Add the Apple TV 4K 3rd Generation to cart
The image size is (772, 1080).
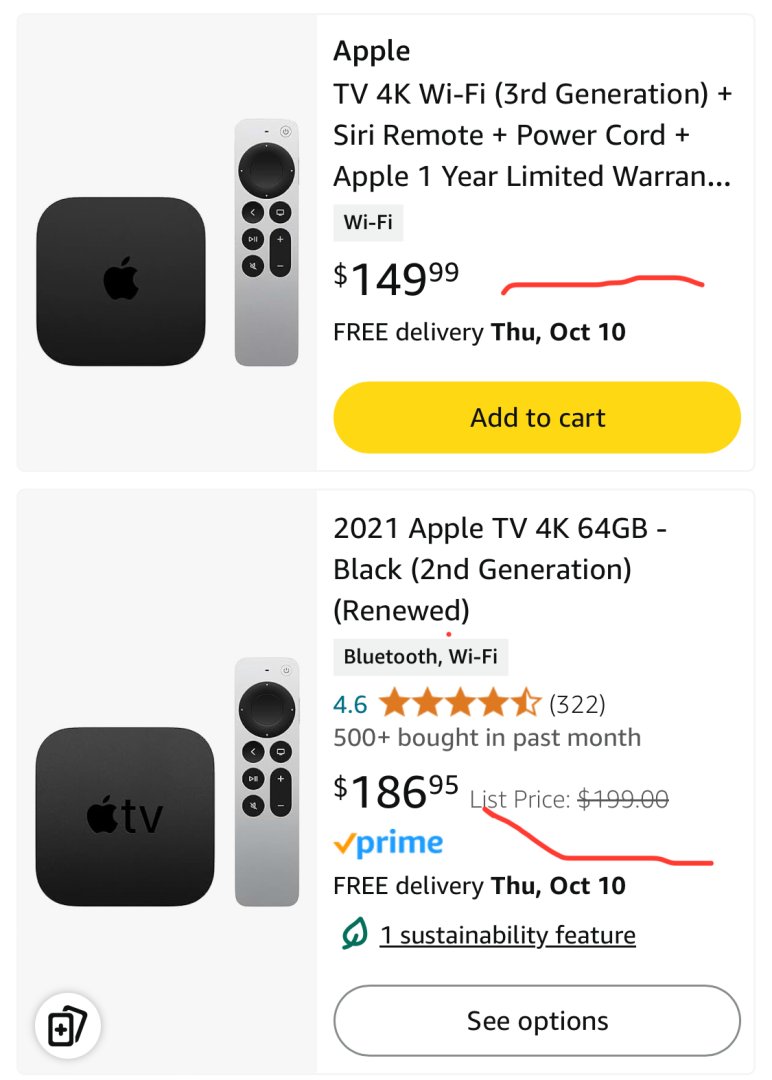coord(537,417)
